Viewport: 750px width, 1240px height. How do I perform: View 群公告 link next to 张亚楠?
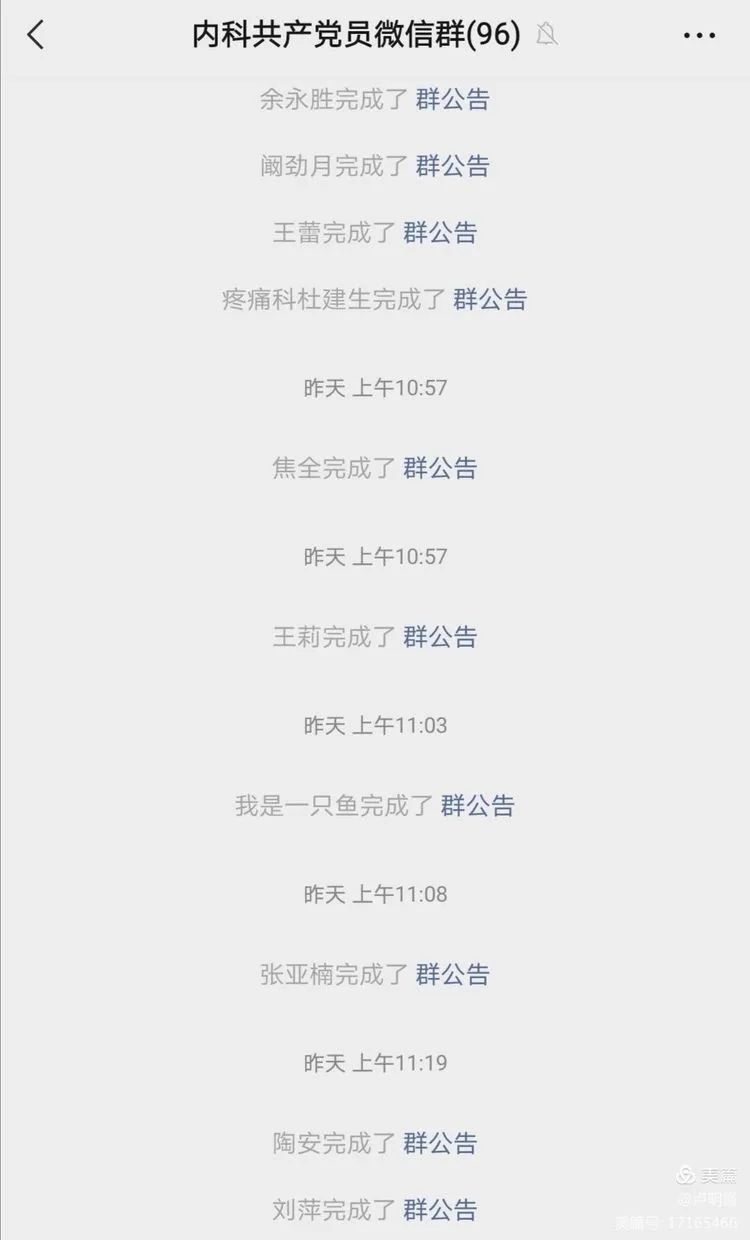coord(452,974)
